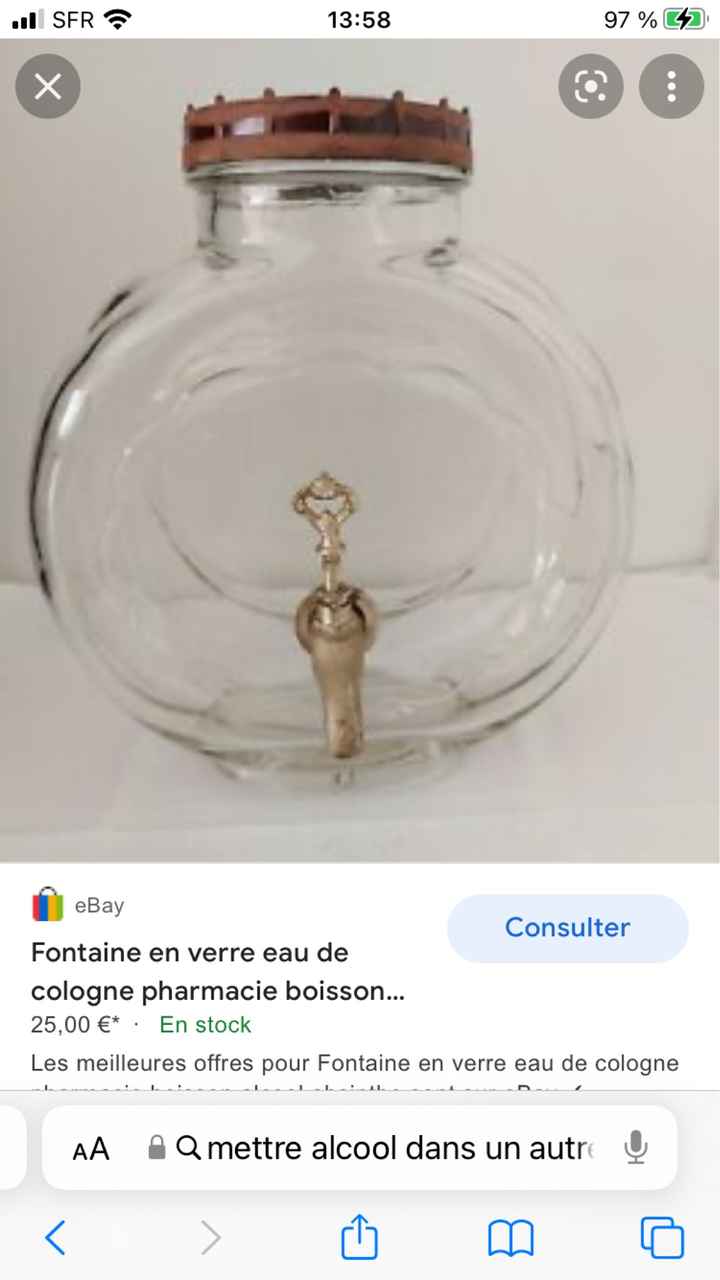Tap the microphone icon in the search bar

pos(636,1148)
